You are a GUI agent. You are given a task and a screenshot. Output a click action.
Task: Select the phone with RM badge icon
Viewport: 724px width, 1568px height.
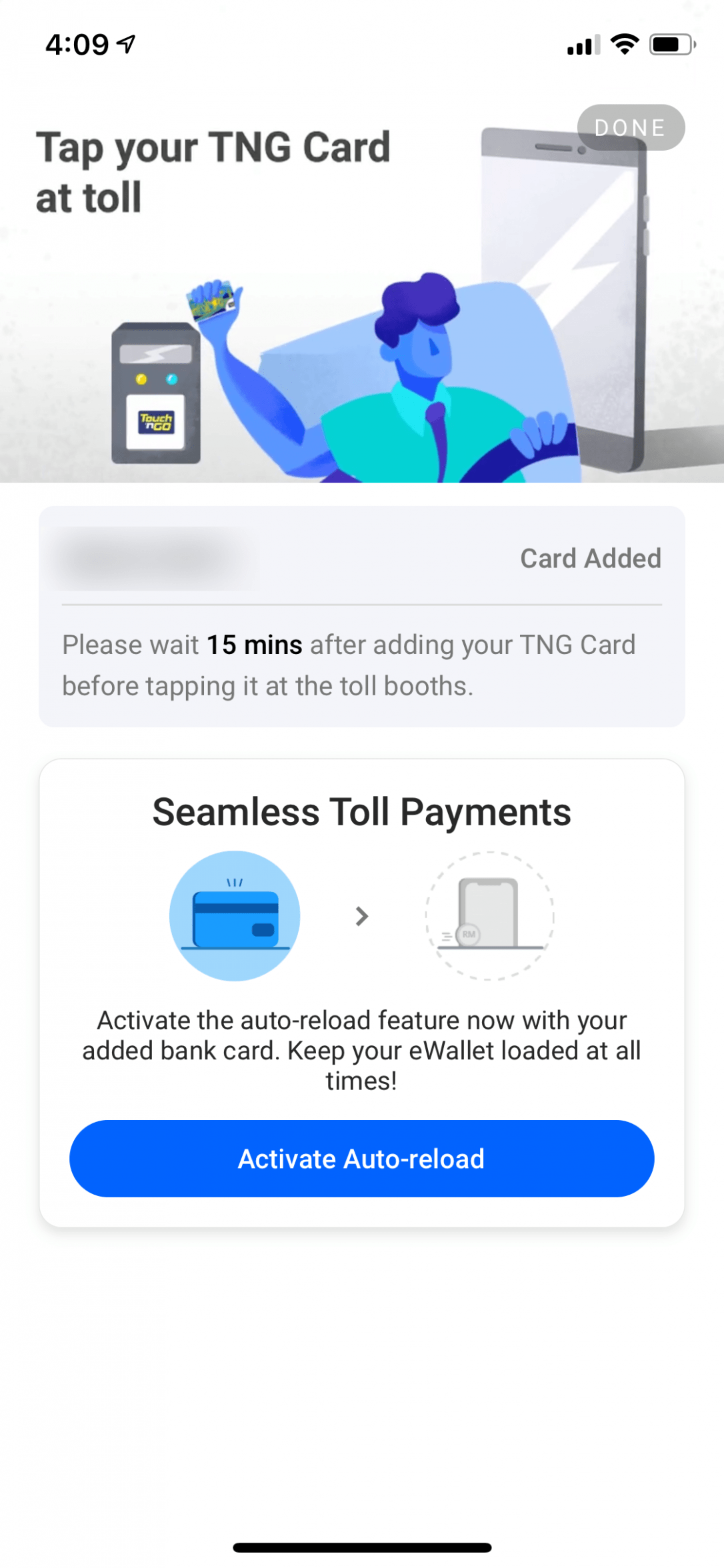(490, 915)
